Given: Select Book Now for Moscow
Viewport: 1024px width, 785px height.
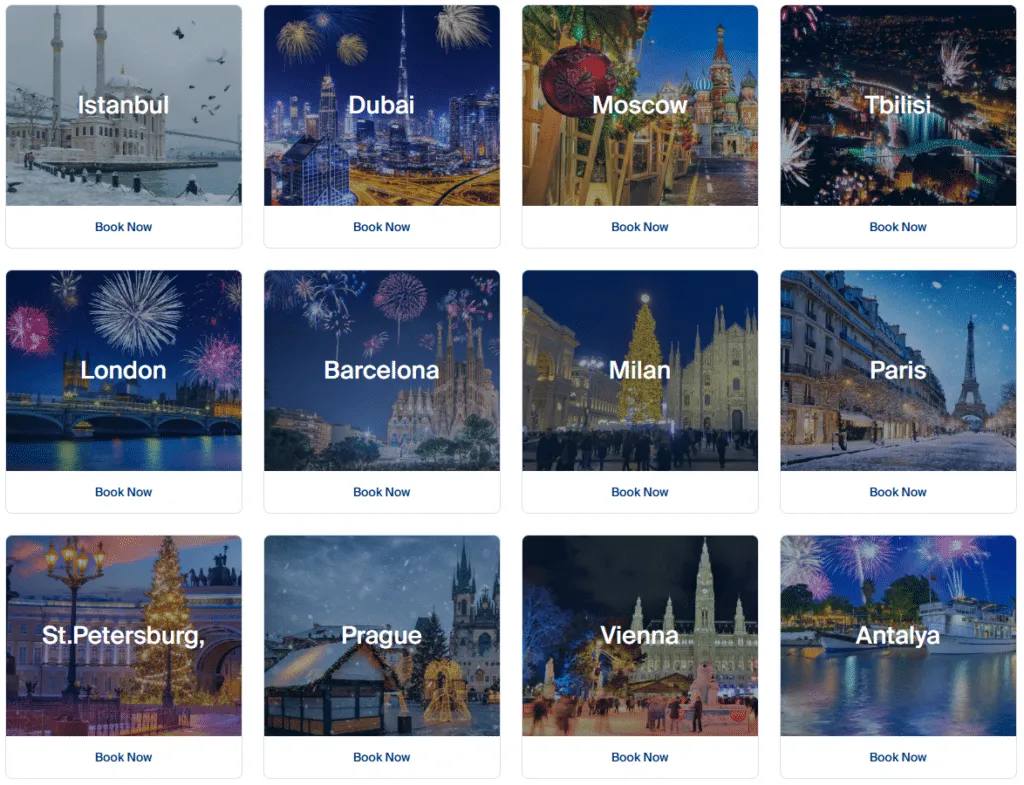Looking at the screenshot, I should point(639,227).
